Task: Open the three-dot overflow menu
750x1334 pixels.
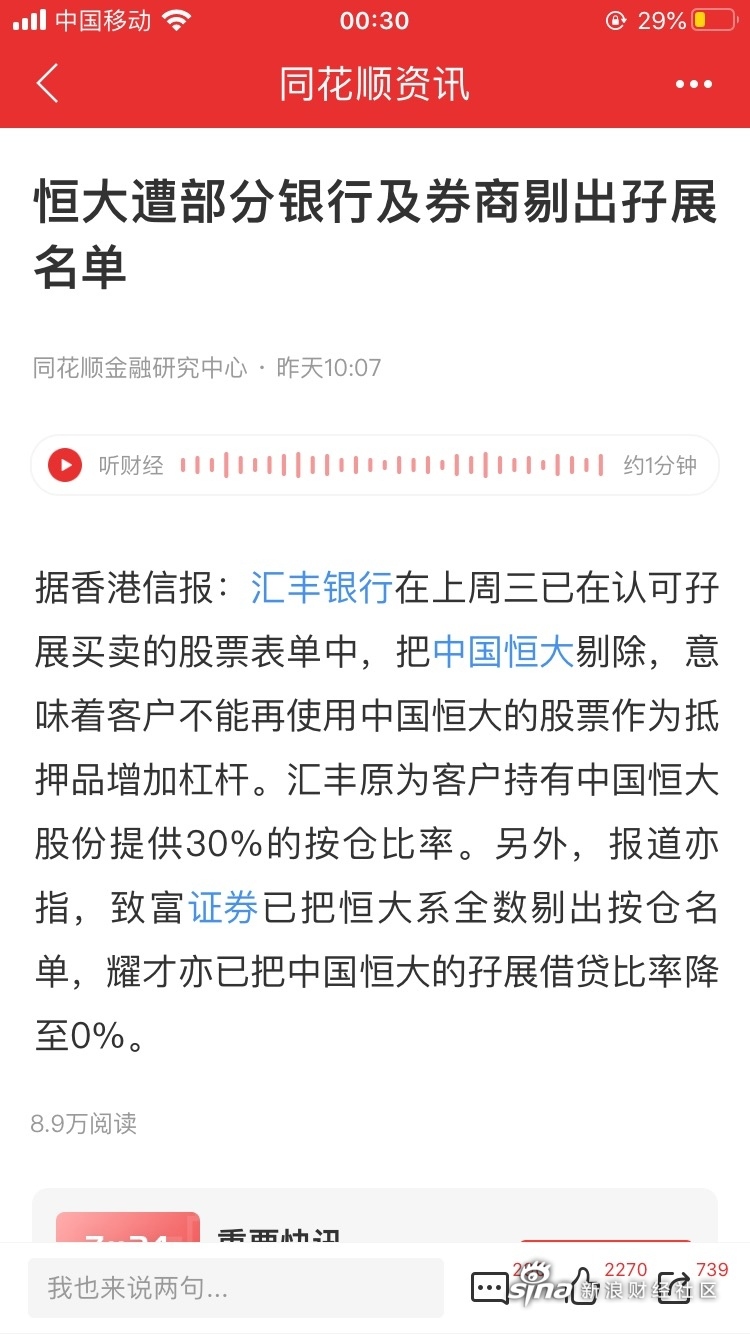Action: [x=694, y=85]
